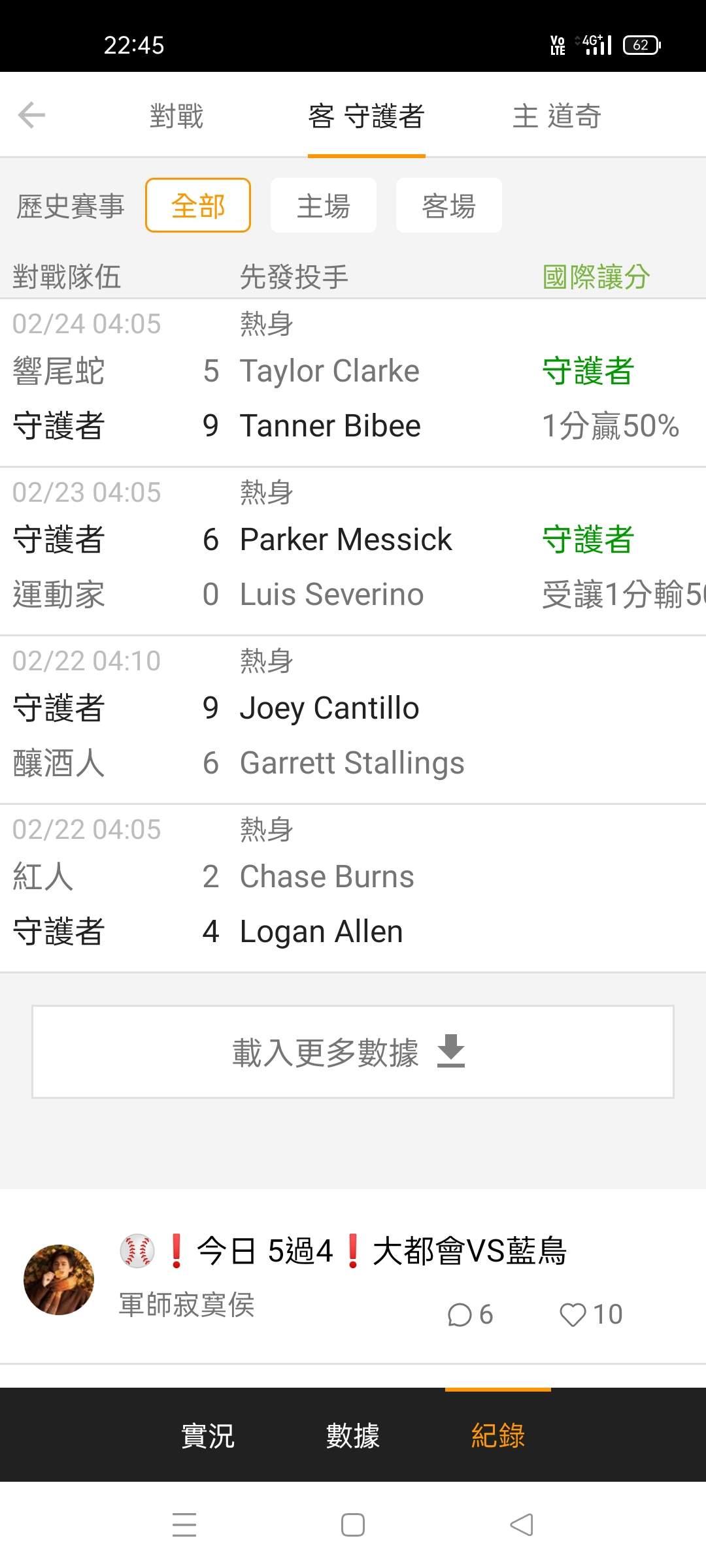Filter history by 主場 games

pyautogui.click(x=324, y=206)
